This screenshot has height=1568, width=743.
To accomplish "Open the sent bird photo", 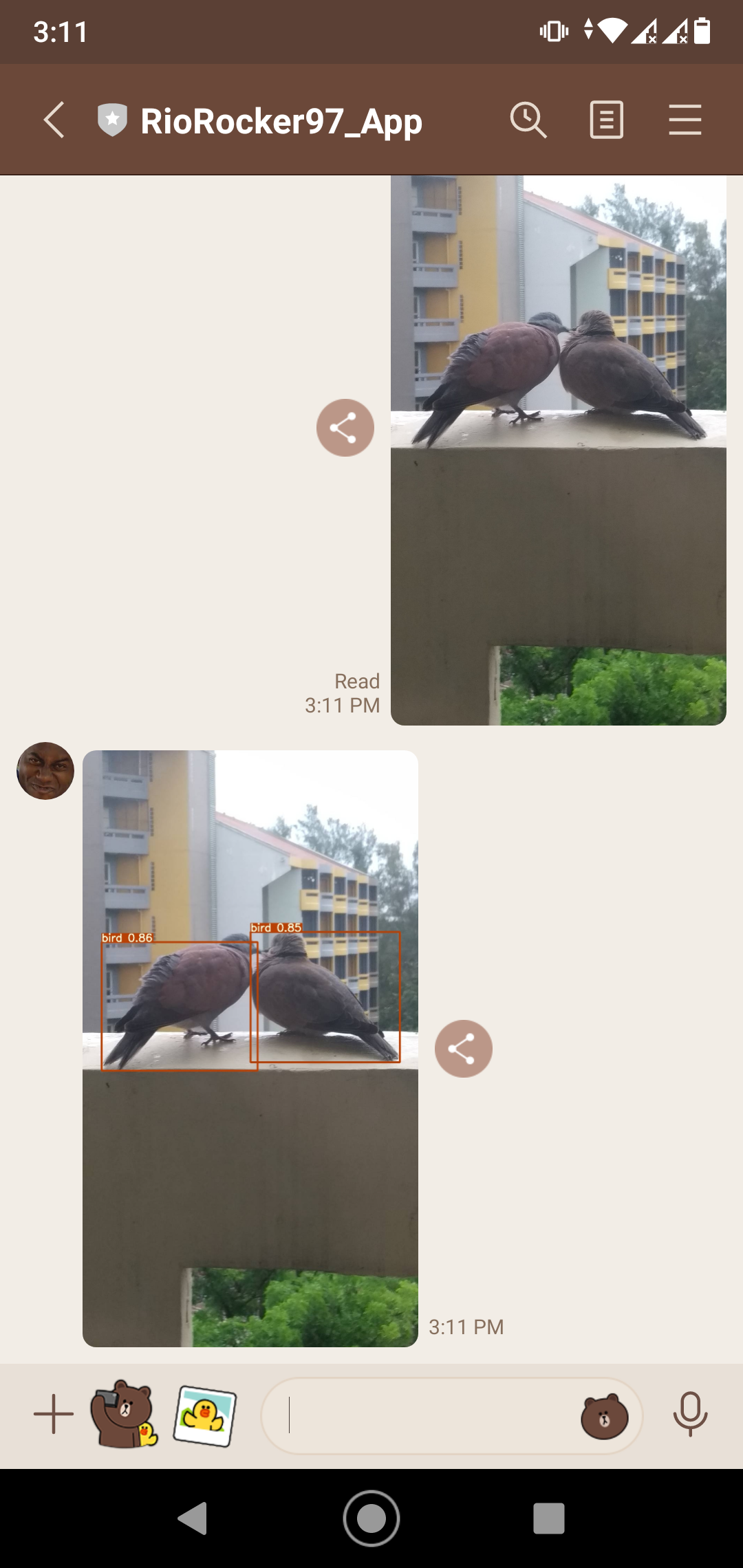I will (x=558, y=450).
